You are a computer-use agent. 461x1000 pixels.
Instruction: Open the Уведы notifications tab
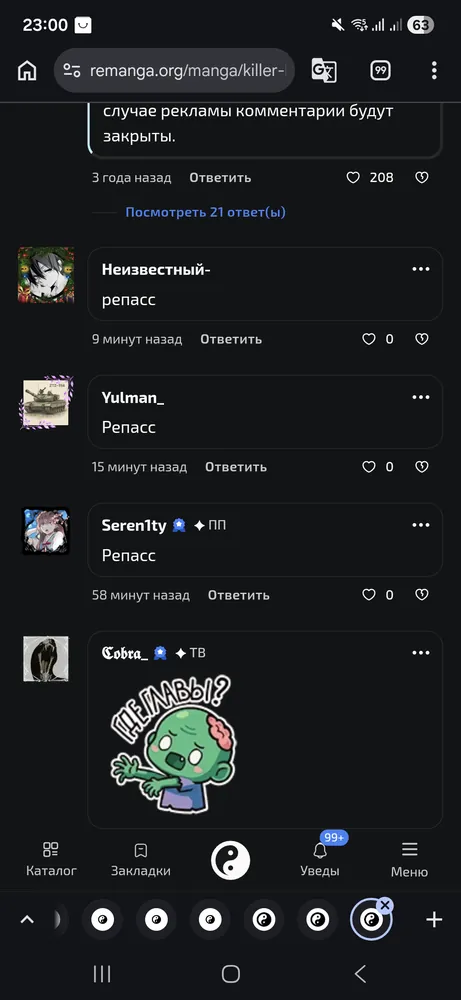click(x=320, y=859)
